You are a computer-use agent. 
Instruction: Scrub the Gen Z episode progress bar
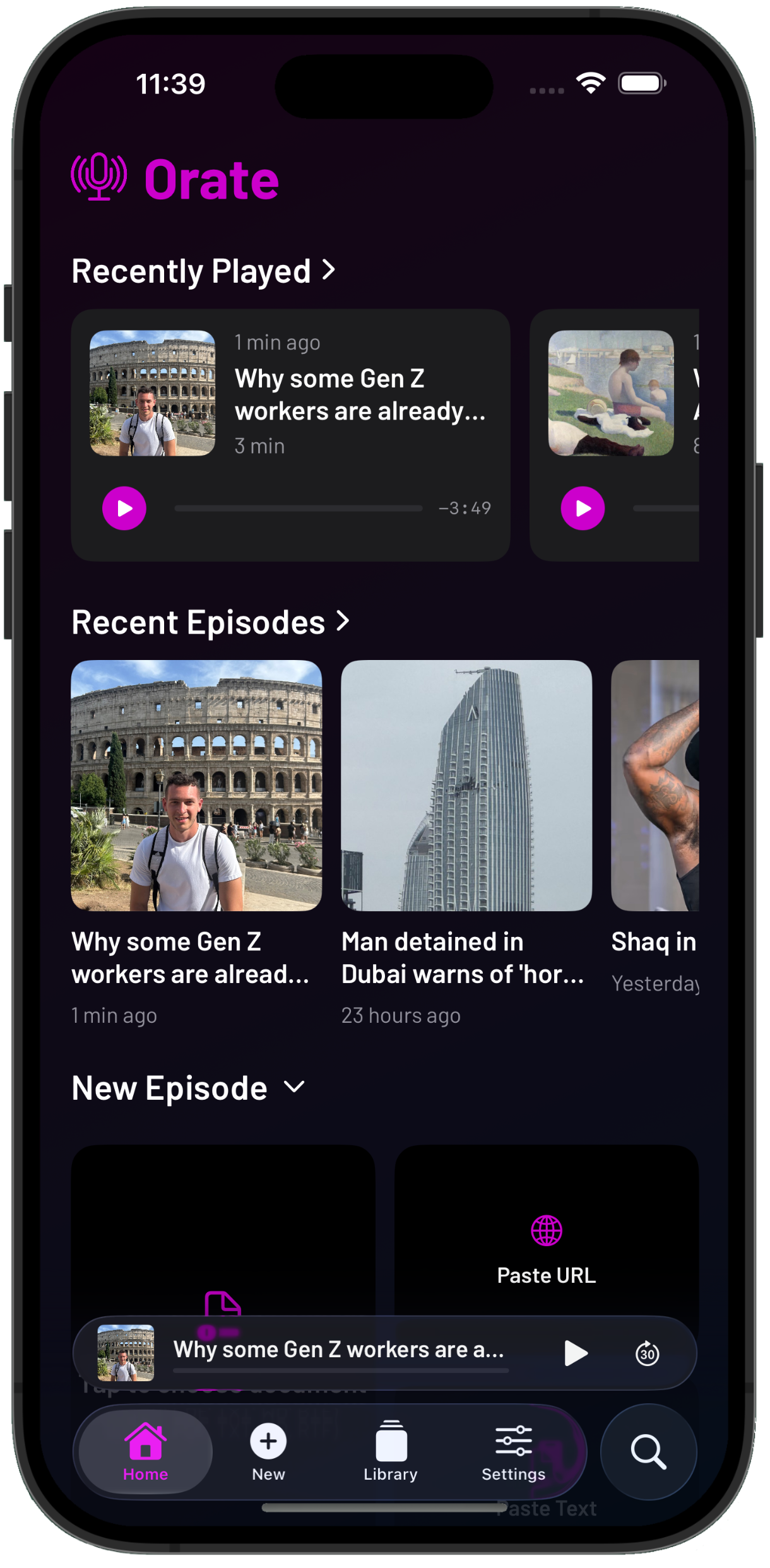tap(298, 508)
